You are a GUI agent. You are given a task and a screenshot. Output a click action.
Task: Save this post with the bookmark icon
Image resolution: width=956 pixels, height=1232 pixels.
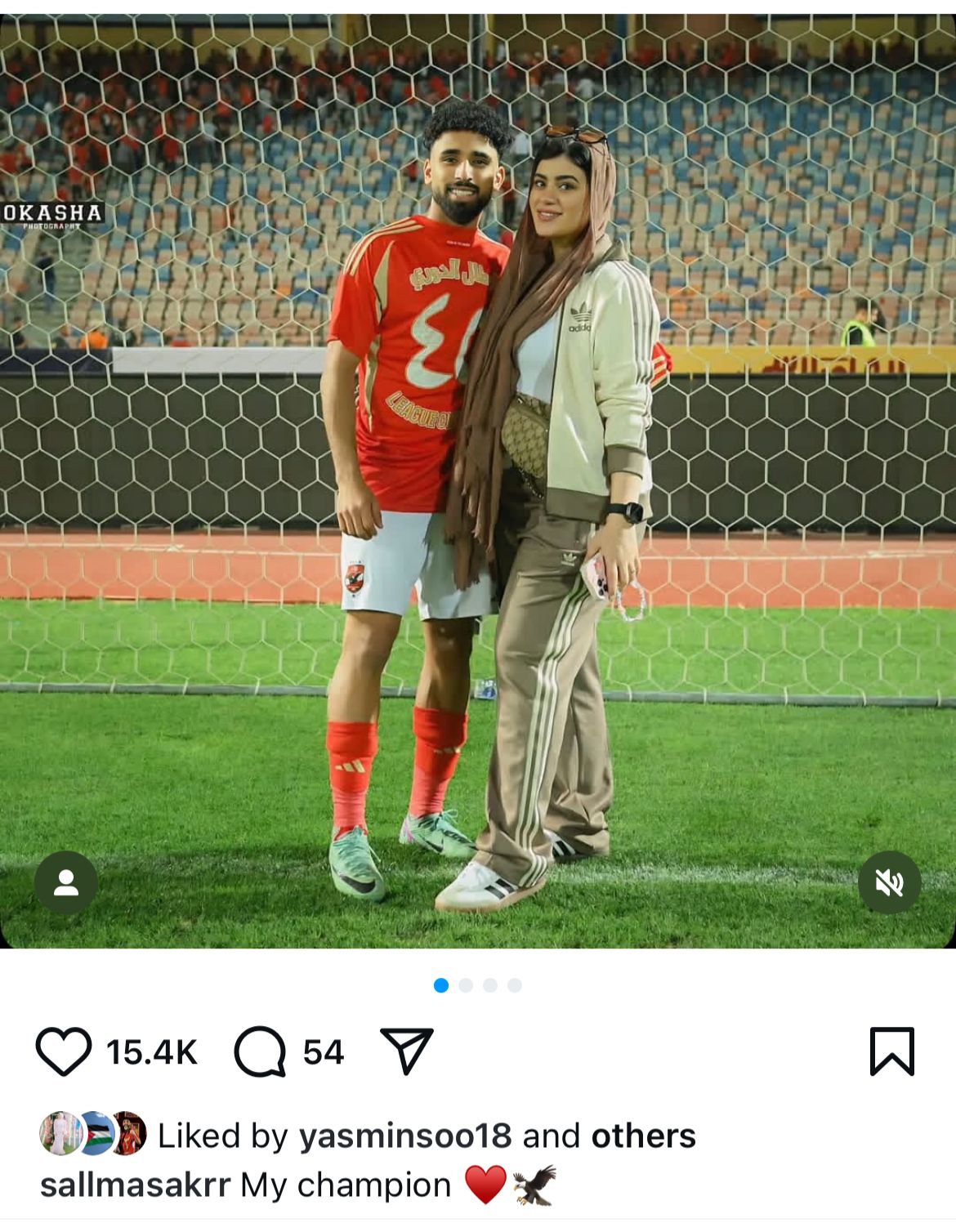(x=891, y=1051)
